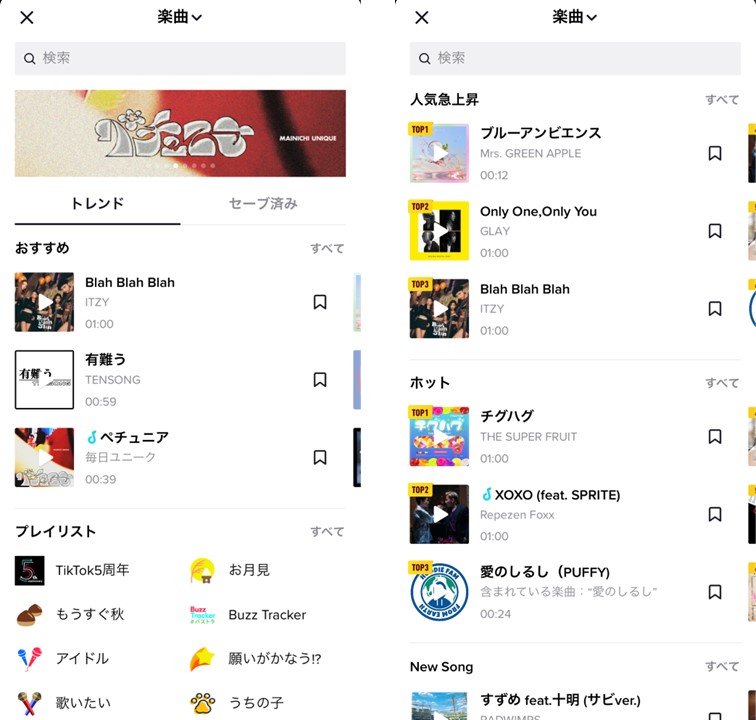Play the 有難う preview from its cover
The image size is (756, 720).
44,379
